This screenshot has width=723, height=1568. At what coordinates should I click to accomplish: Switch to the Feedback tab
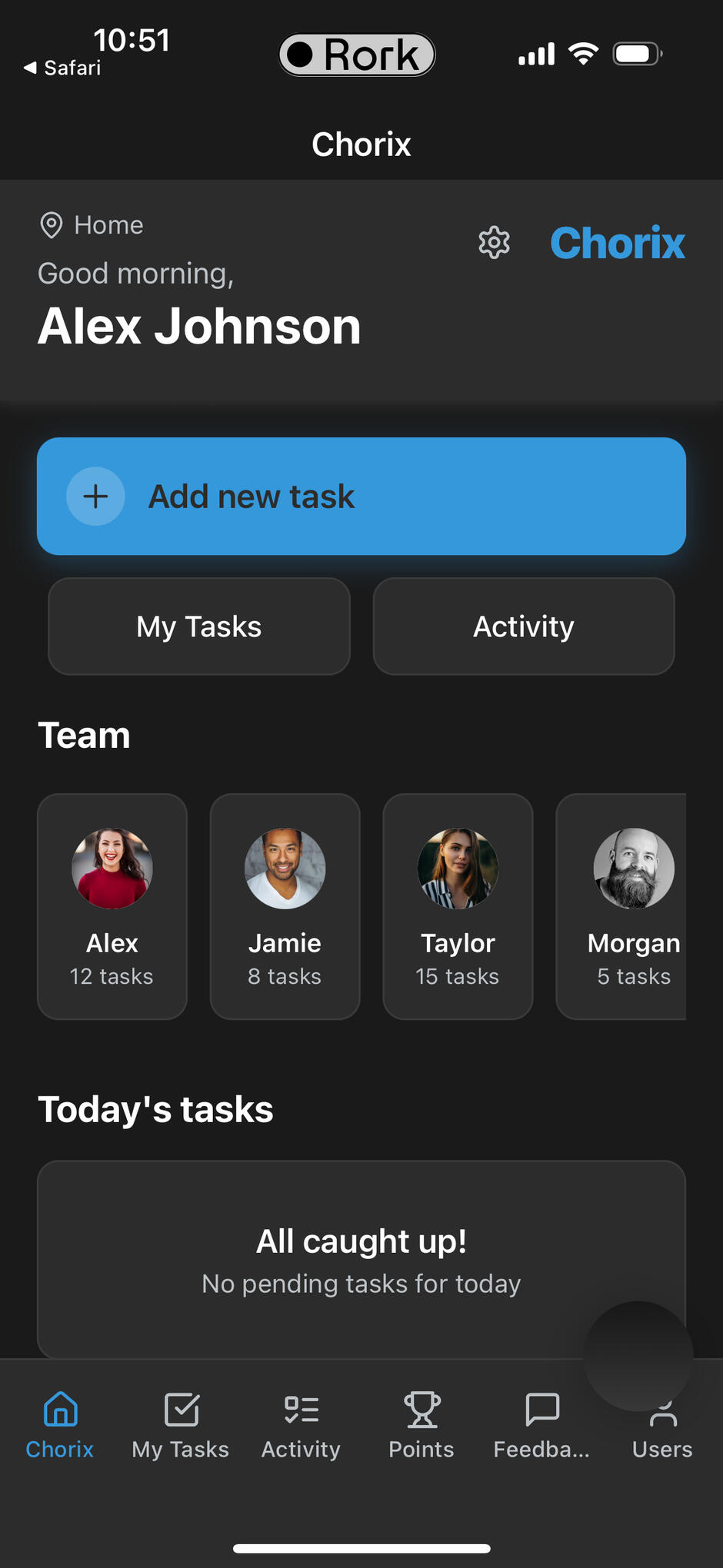point(541,1427)
